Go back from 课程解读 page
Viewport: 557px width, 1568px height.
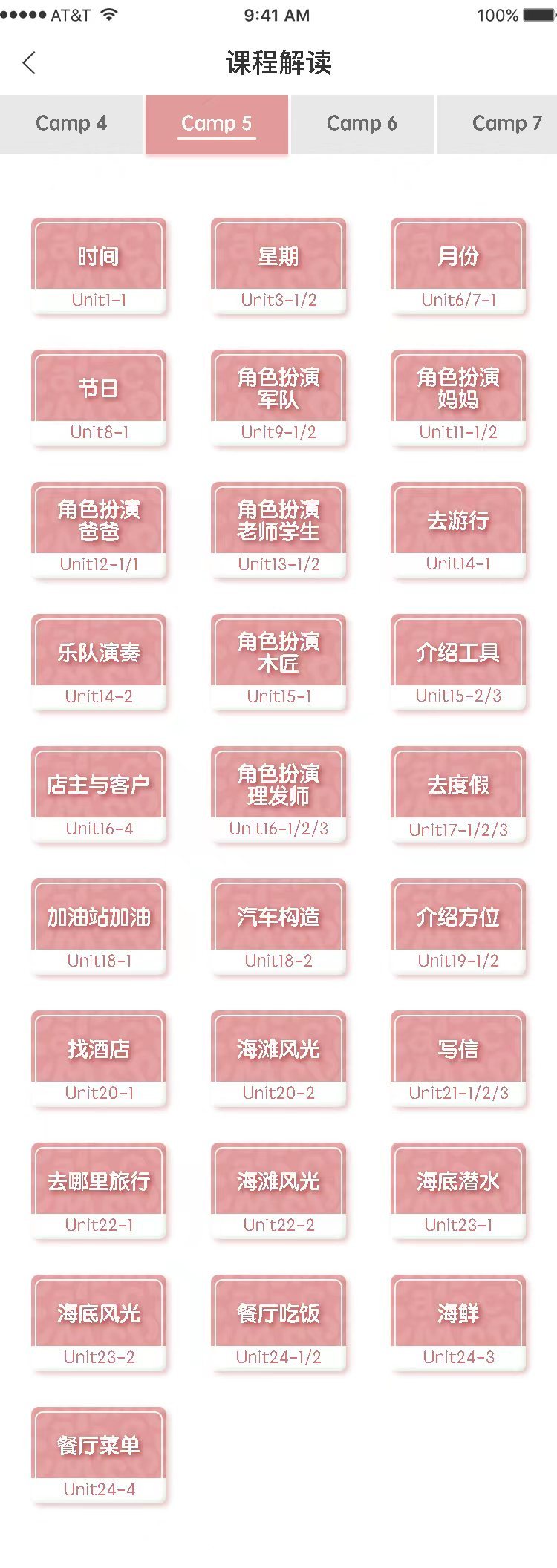30,63
